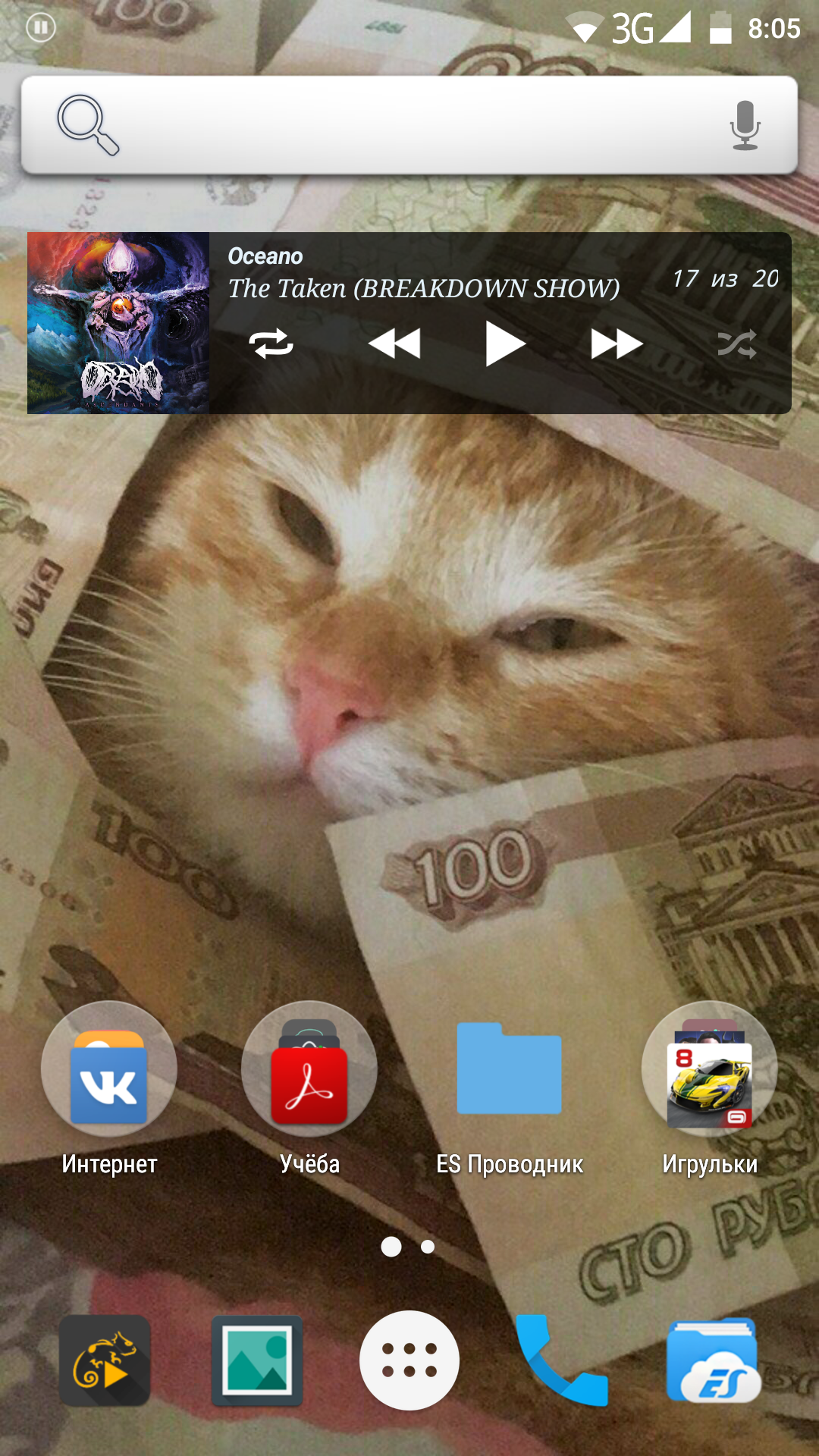Open the app drawer

tap(409, 1360)
